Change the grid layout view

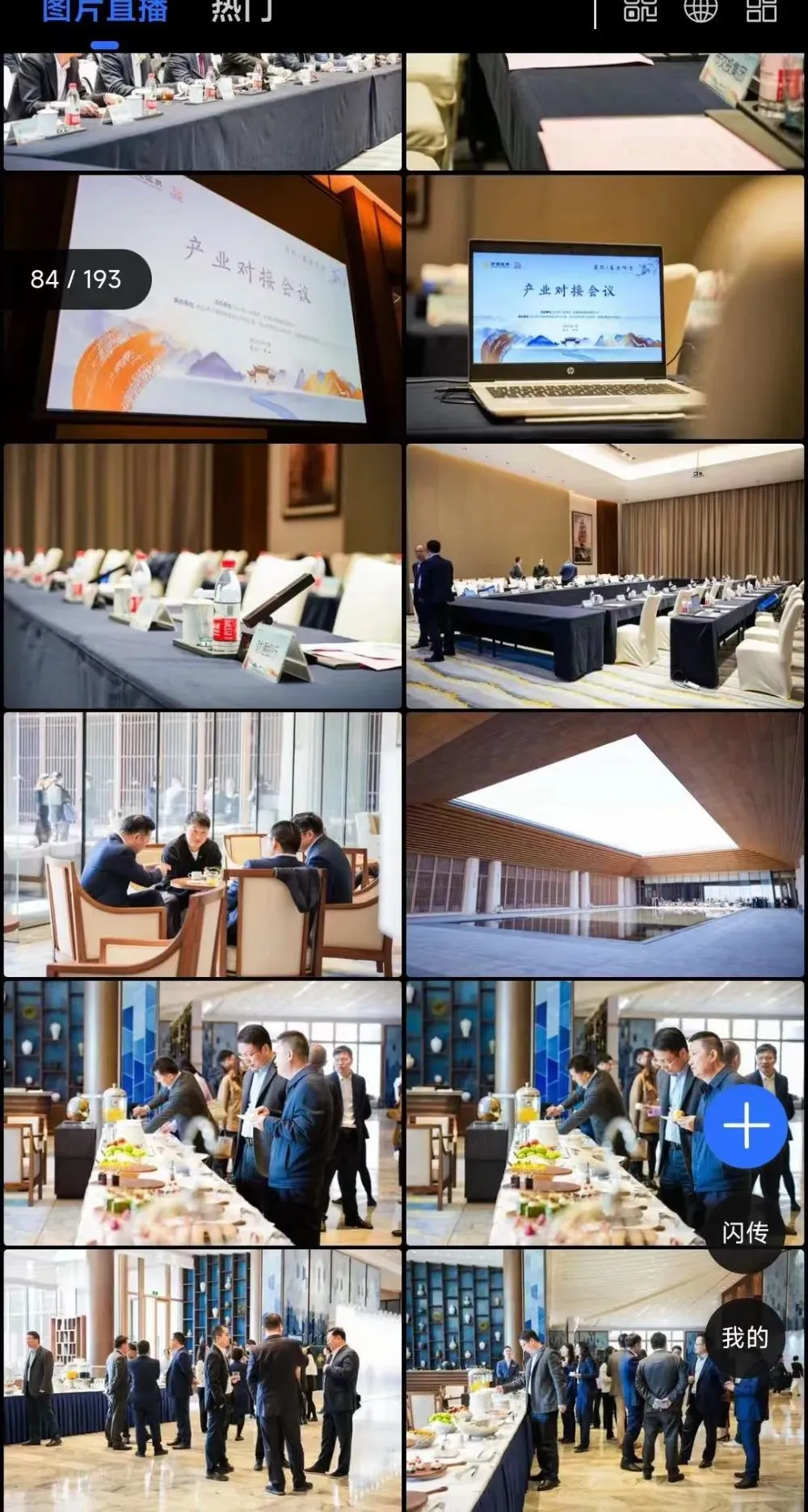coord(761,10)
